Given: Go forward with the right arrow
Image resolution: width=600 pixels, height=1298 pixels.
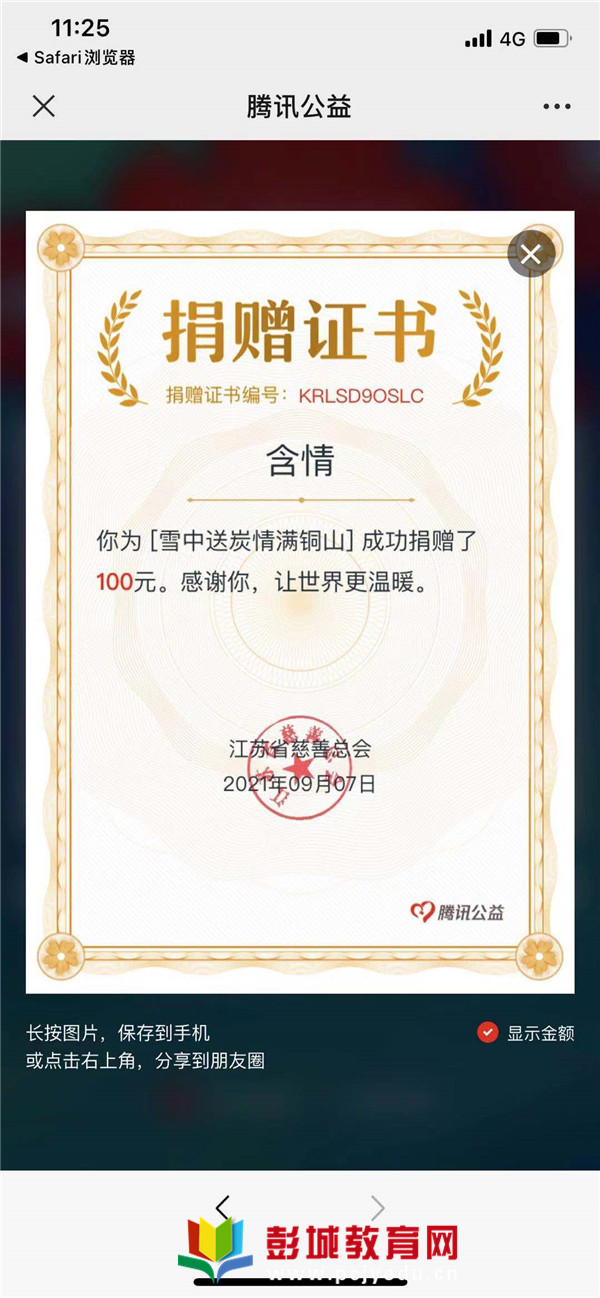Looking at the screenshot, I should pos(377,1207).
